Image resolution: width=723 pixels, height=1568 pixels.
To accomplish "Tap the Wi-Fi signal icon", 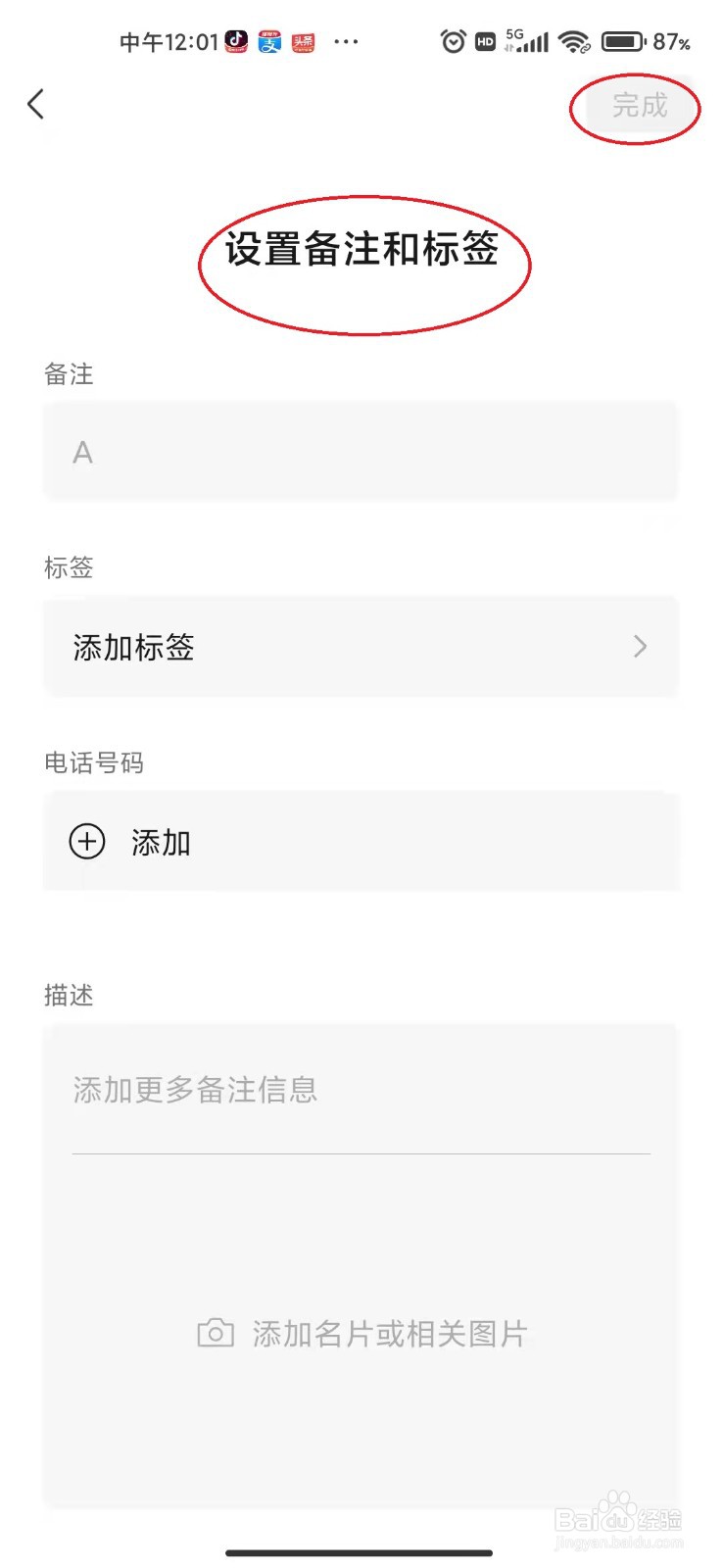I will pyautogui.click(x=572, y=41).
